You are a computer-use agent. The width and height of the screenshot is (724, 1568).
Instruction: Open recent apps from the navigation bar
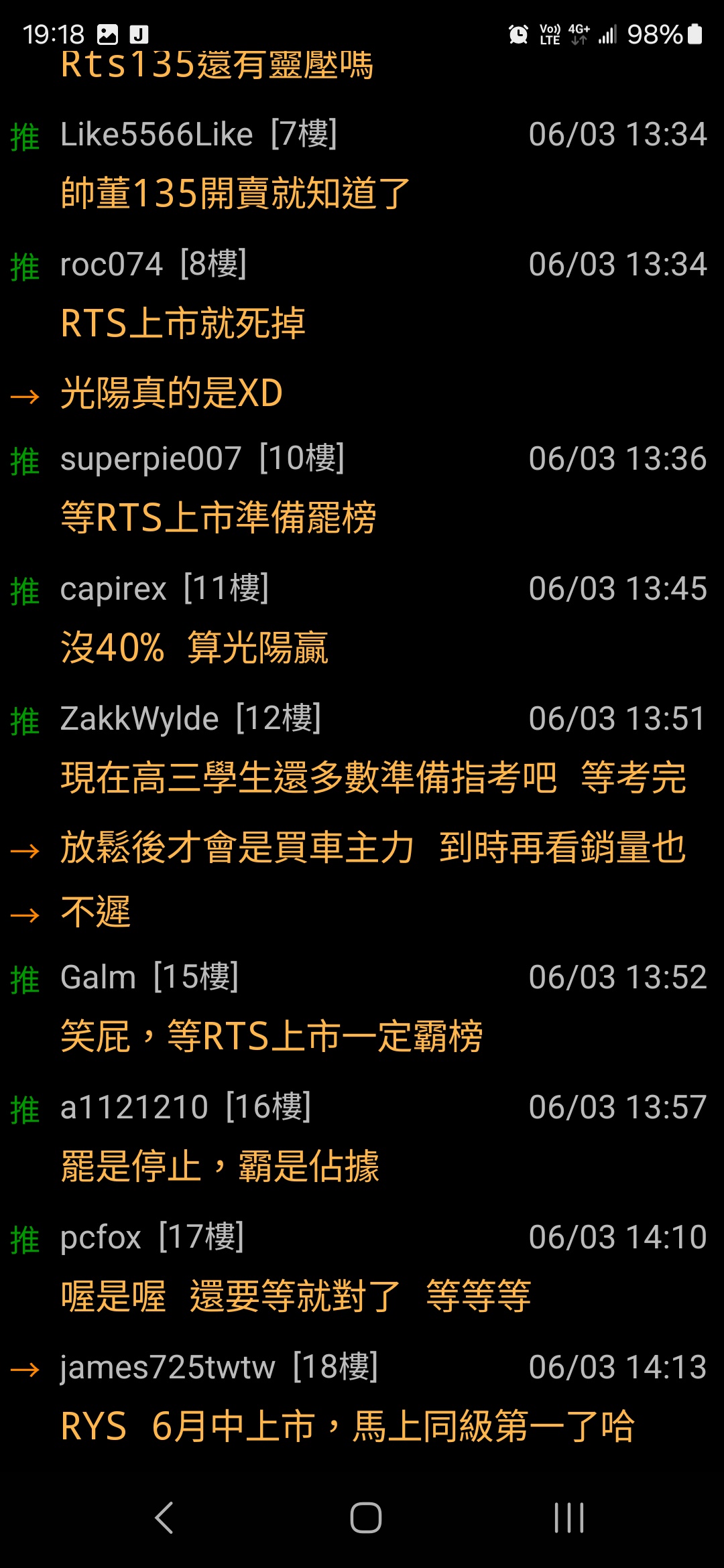[x=569, y=1518]
